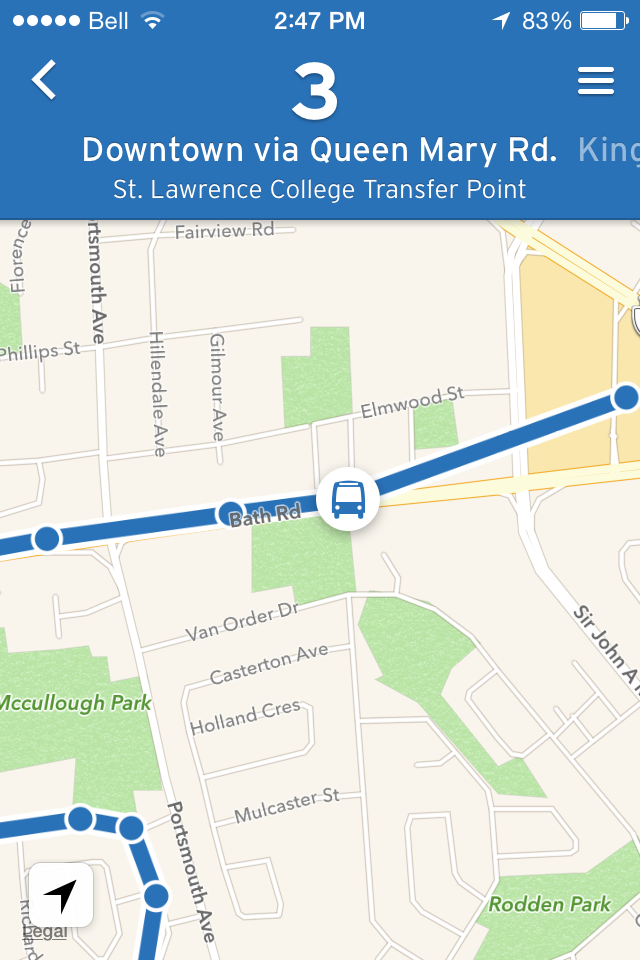Switch to the next route direction title
The width and height of the screenshot is (640, 960).
coord(610,150)
